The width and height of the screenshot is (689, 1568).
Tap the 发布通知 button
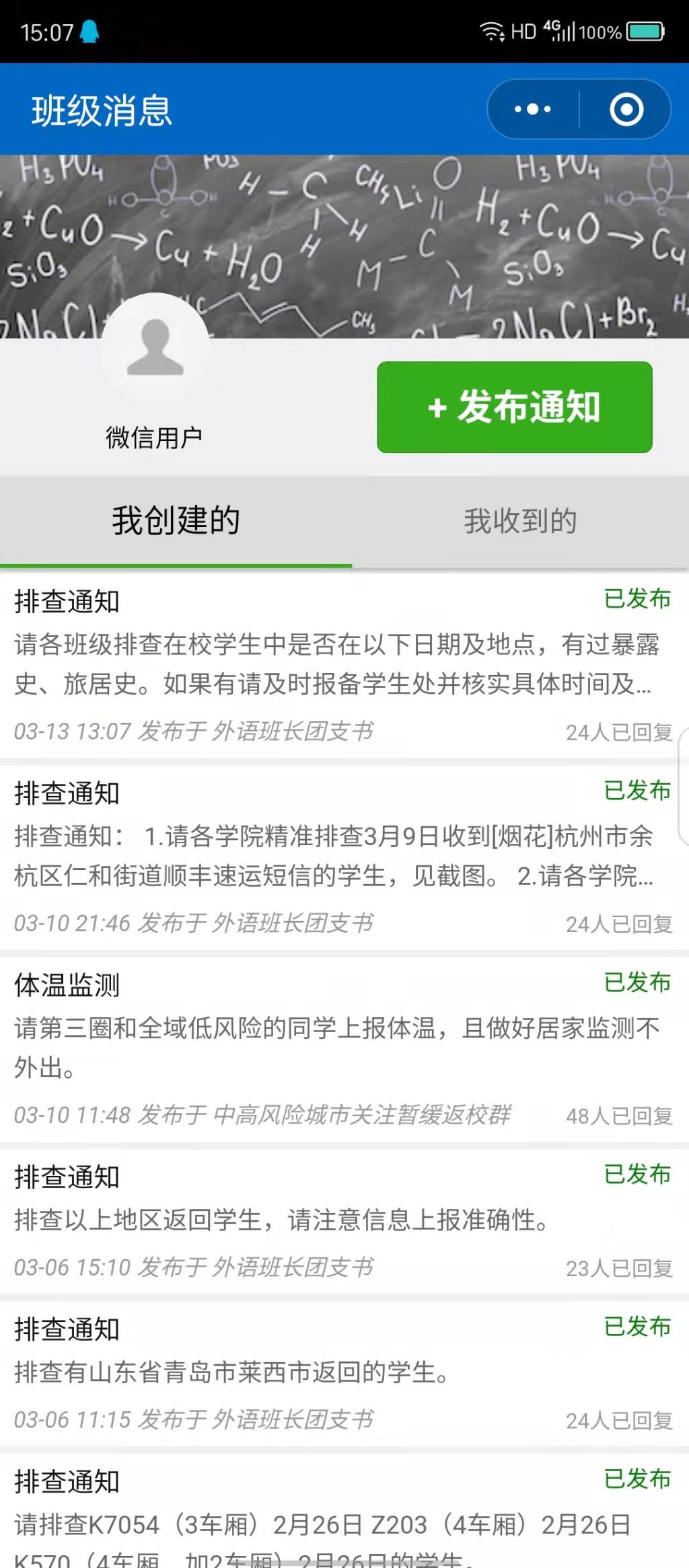pos(514,407)
